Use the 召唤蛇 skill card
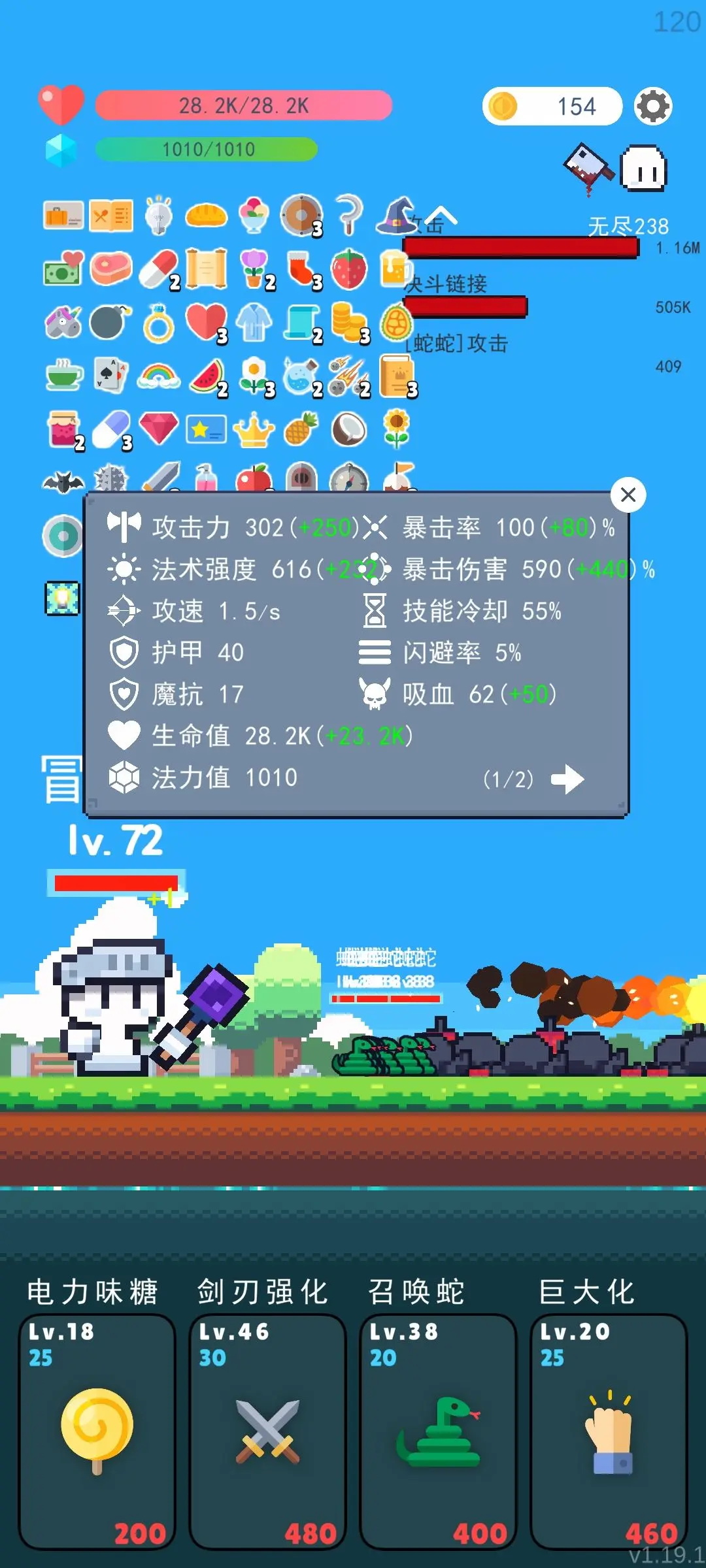 pos(438,1431)
